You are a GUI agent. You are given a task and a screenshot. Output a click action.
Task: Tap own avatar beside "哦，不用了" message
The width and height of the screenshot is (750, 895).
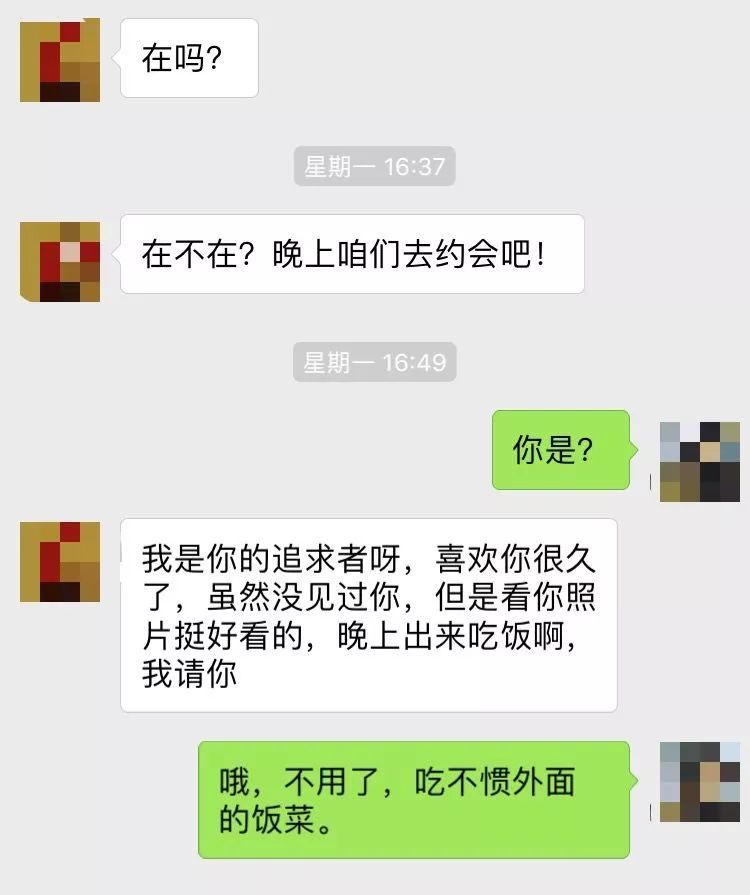699,781
